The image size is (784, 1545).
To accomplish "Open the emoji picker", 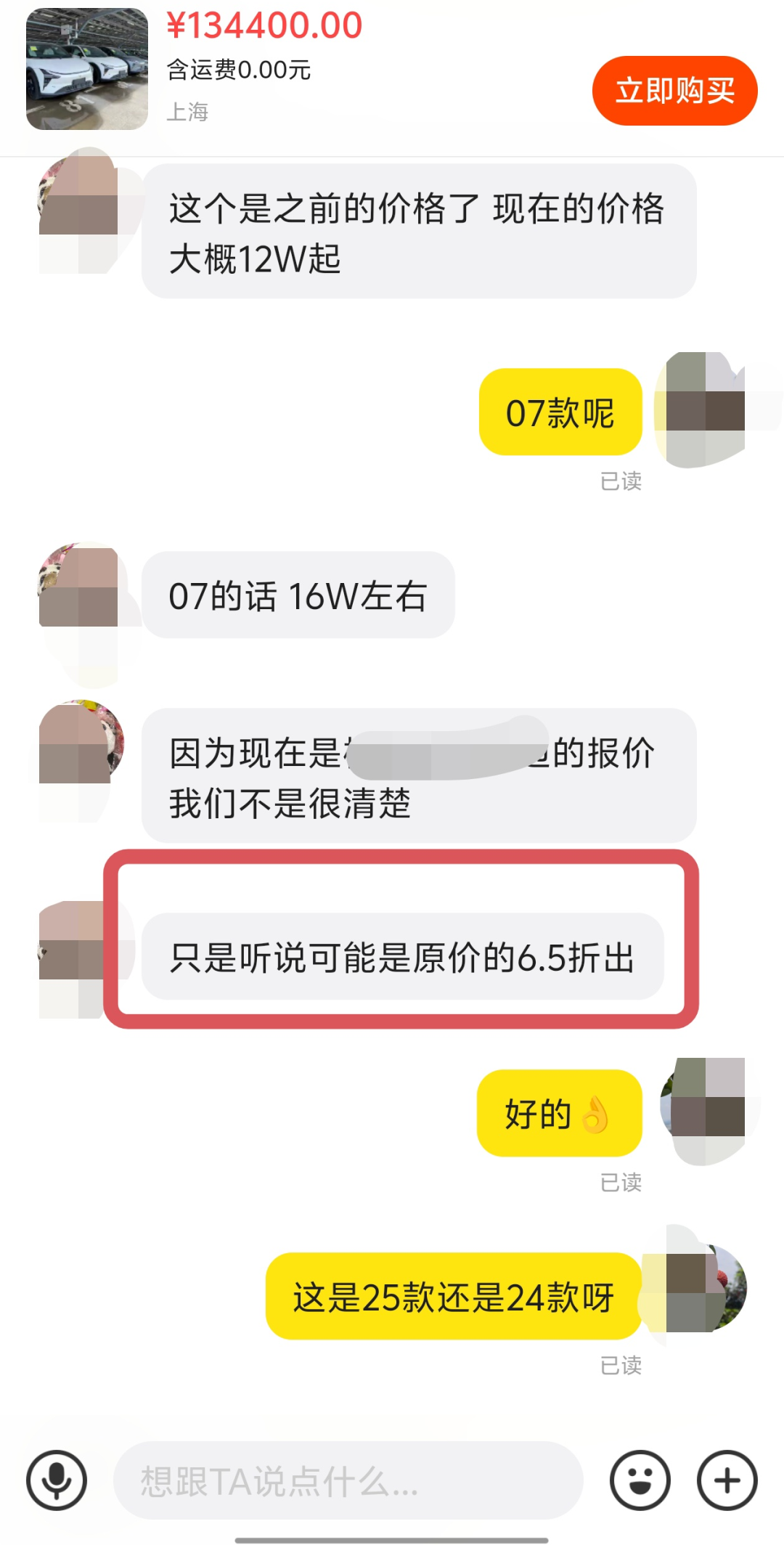I will point(640,1480).
